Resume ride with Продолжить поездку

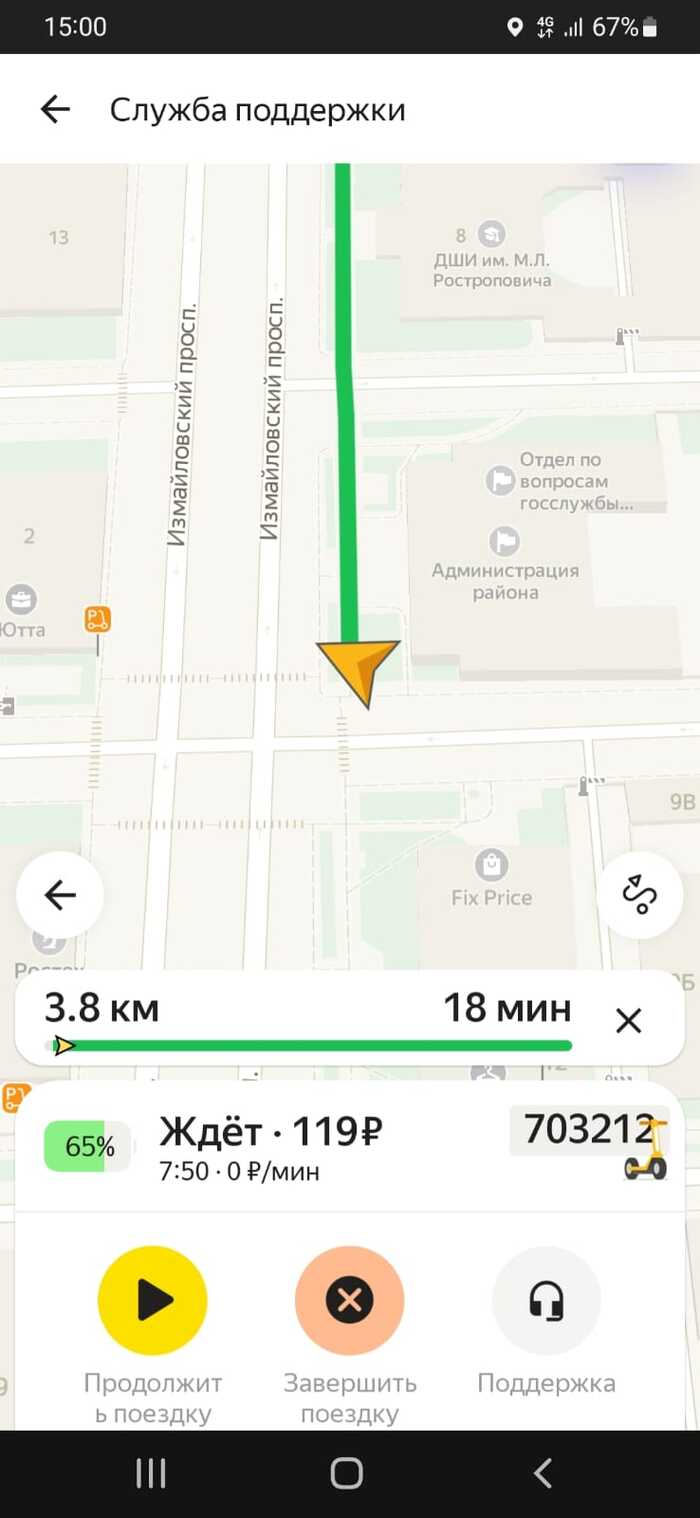pos(152,1301)
